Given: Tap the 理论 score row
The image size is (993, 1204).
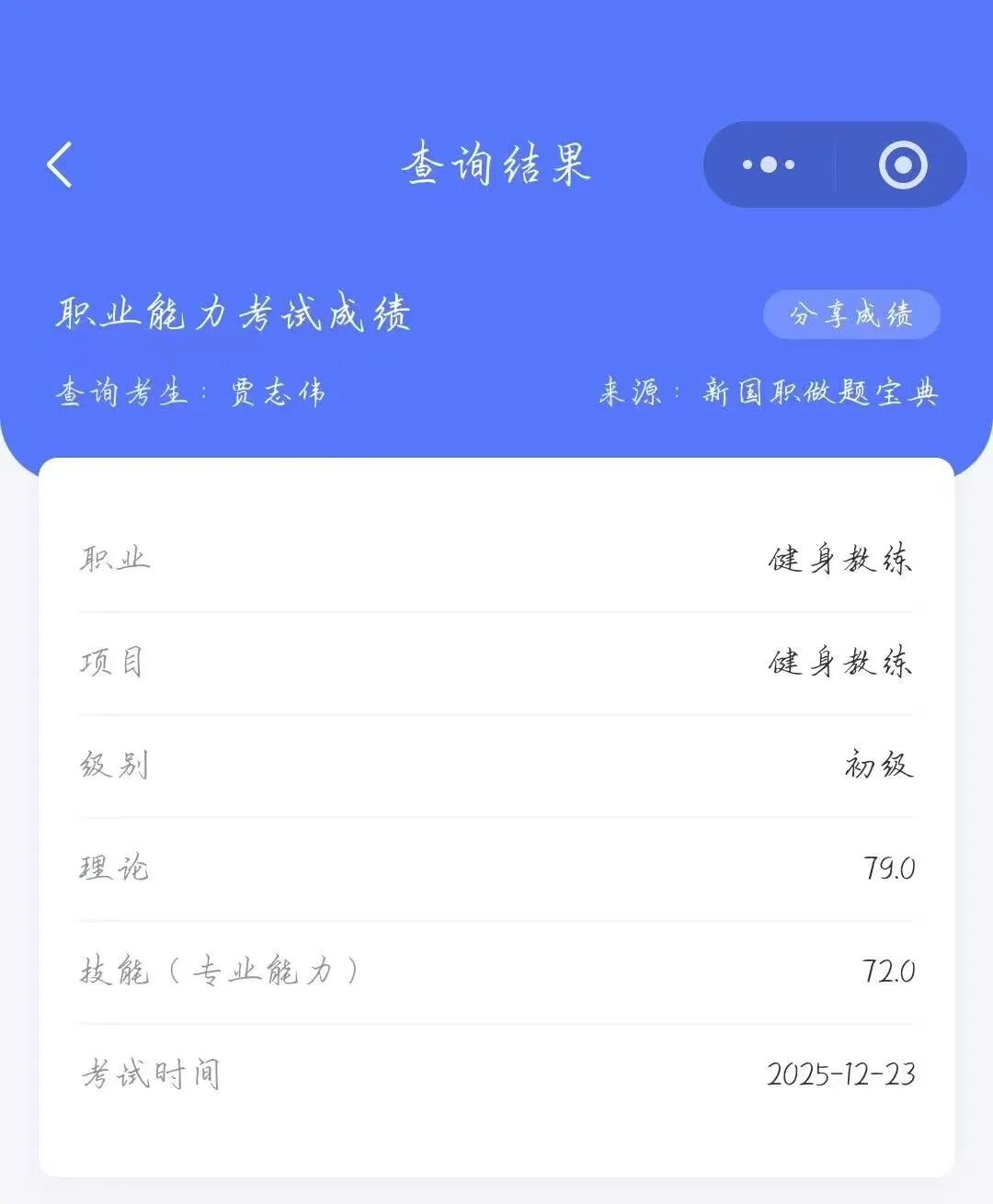Looking at the screenshot, I should pyautogui.click(x=496, y=867).
